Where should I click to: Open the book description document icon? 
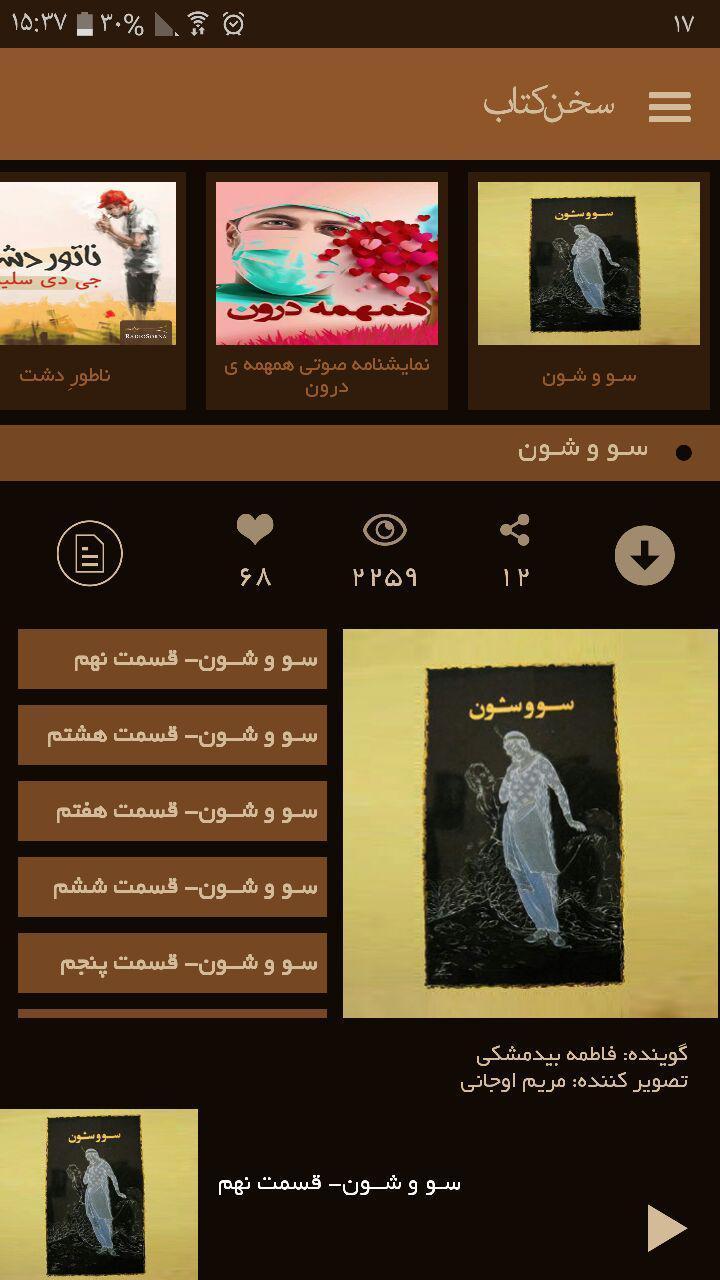(90, 553)
